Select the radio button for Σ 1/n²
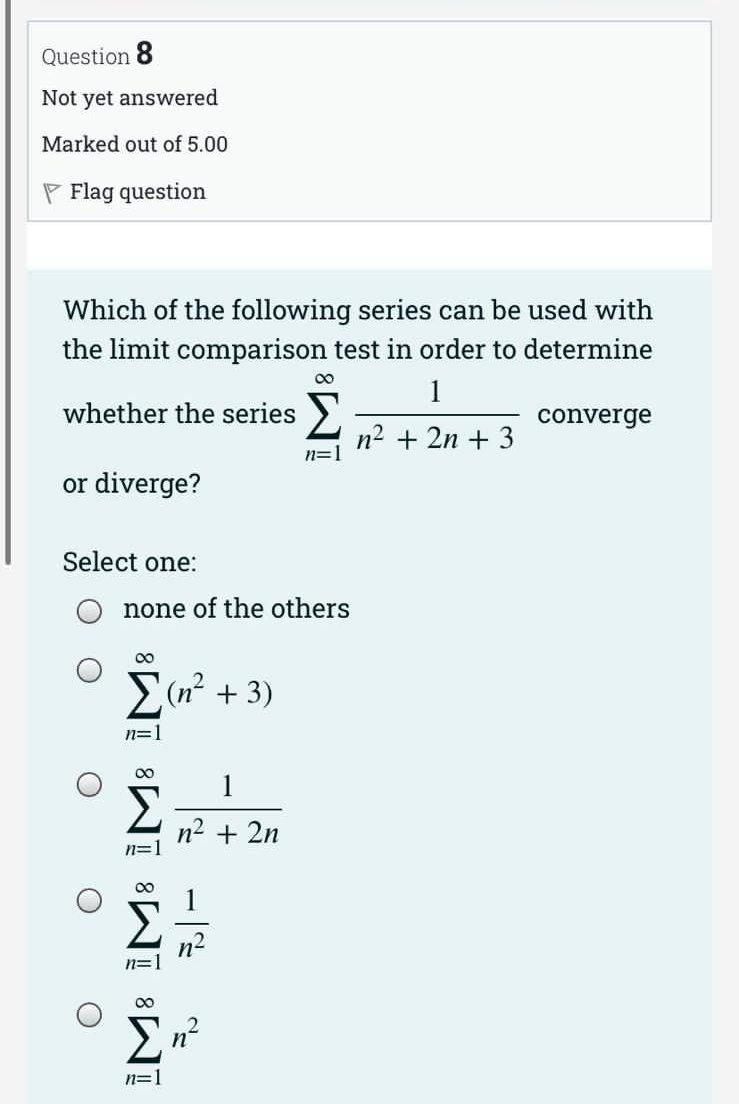This screenshot has height=1104, width=739. tap(89, 898)
